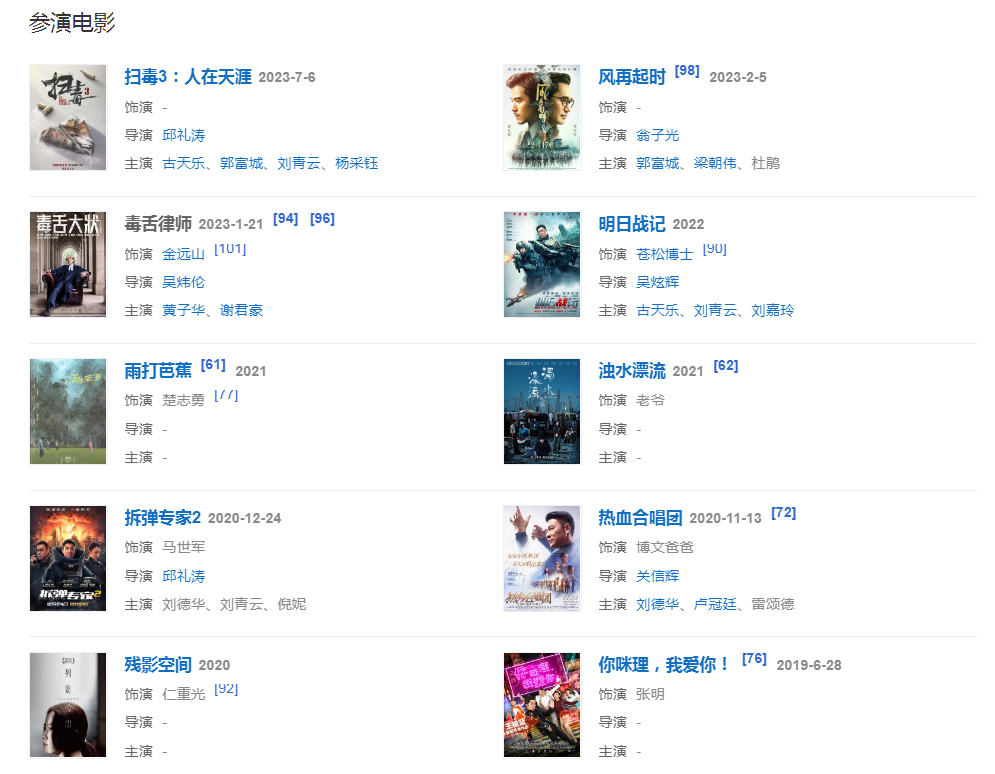Tap the 毒舌律师 movie poster
The image size is (995, 774).
point(68,264)
